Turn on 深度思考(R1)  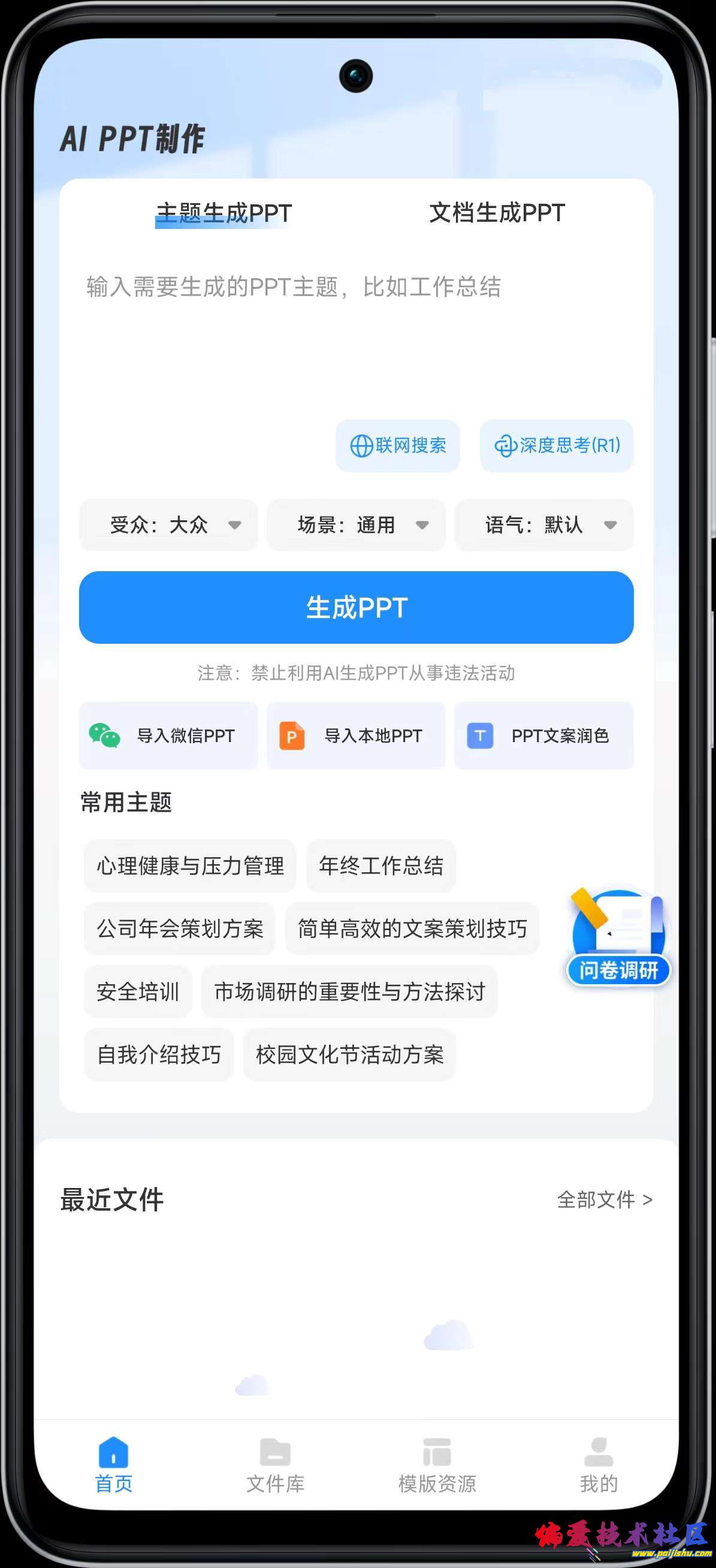coord(557,445)
